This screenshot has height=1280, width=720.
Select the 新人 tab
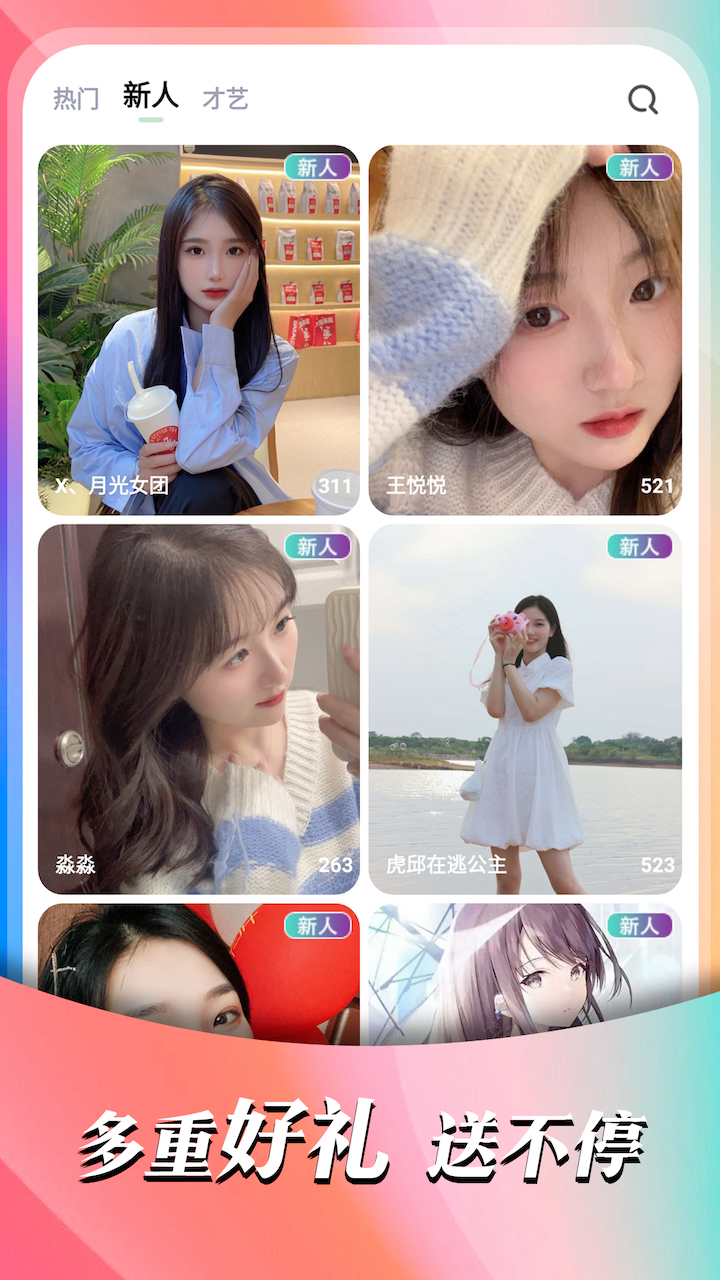pyautogui.click(x=146, y=97)
